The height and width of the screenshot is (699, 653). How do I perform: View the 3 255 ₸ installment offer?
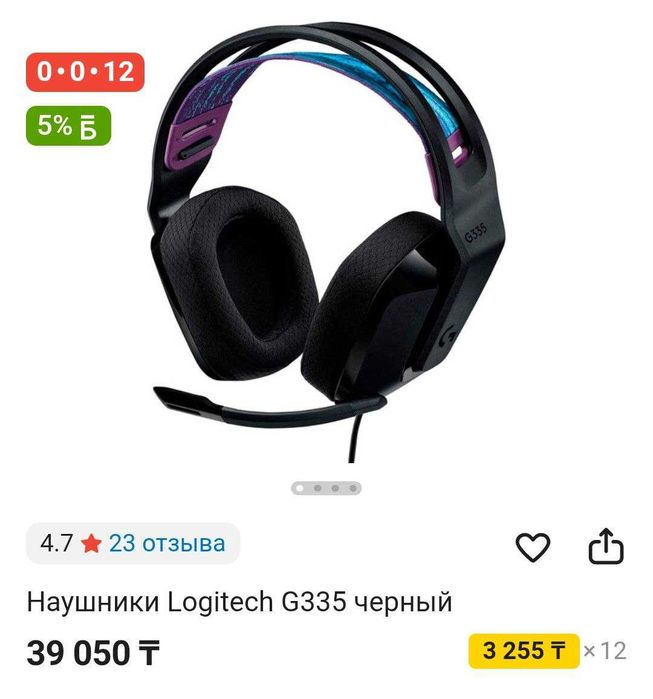coord(524,652)
